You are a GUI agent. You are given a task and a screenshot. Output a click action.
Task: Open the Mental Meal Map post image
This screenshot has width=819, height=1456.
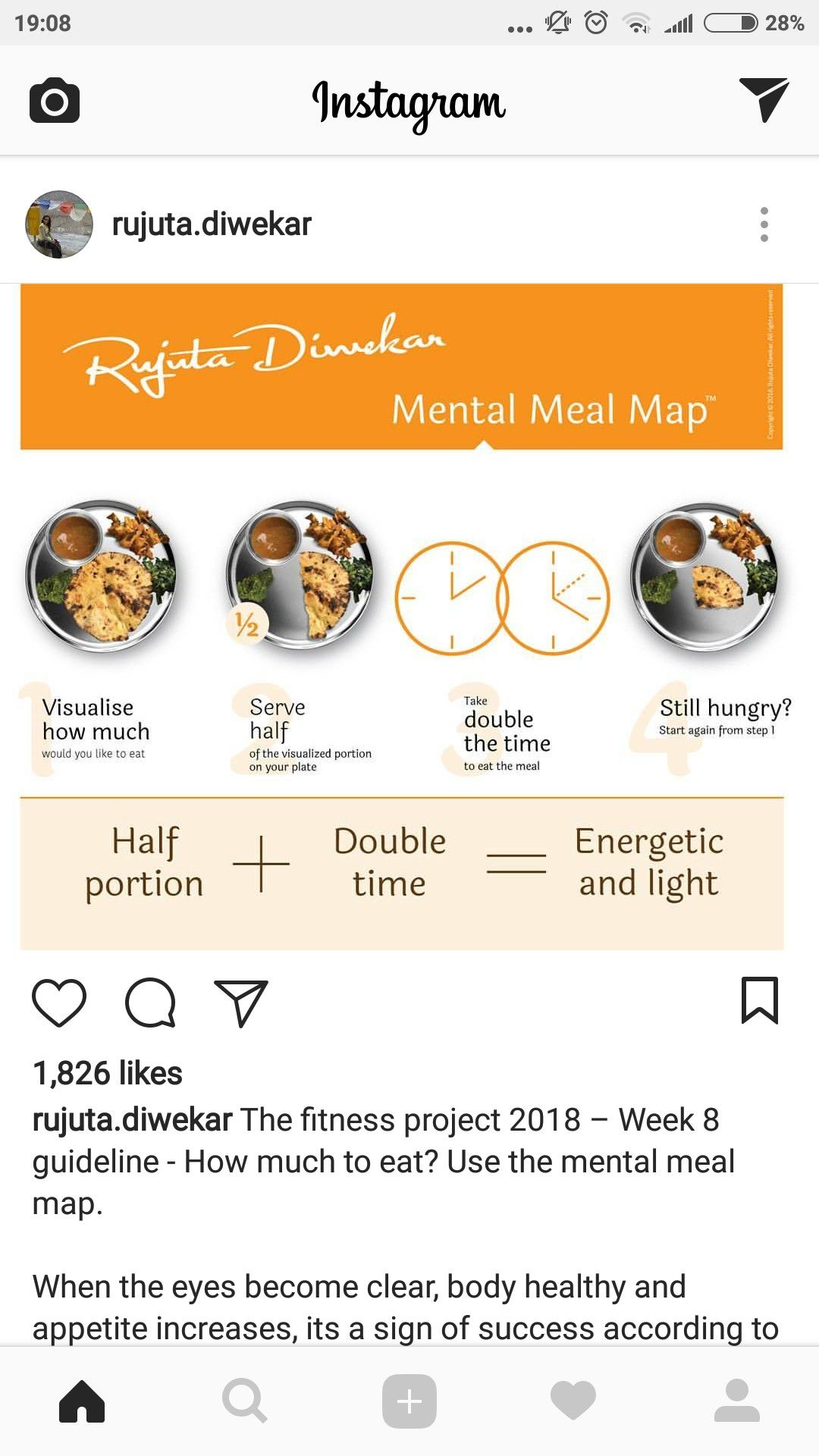(402, 616)
